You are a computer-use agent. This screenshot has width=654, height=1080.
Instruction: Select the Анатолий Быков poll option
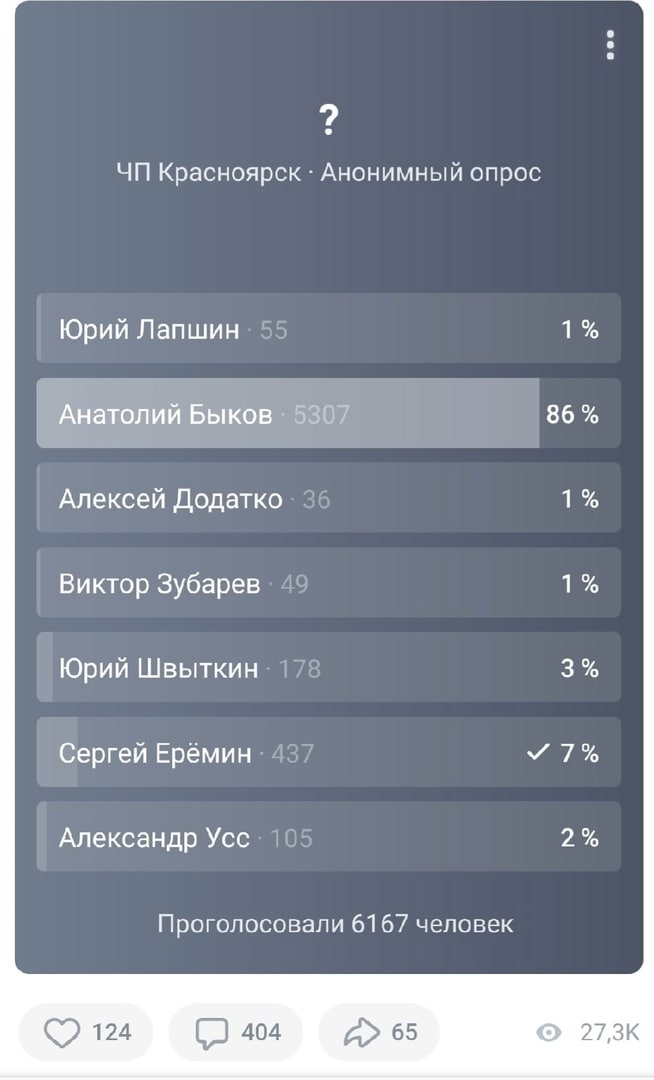click(328, 414)
